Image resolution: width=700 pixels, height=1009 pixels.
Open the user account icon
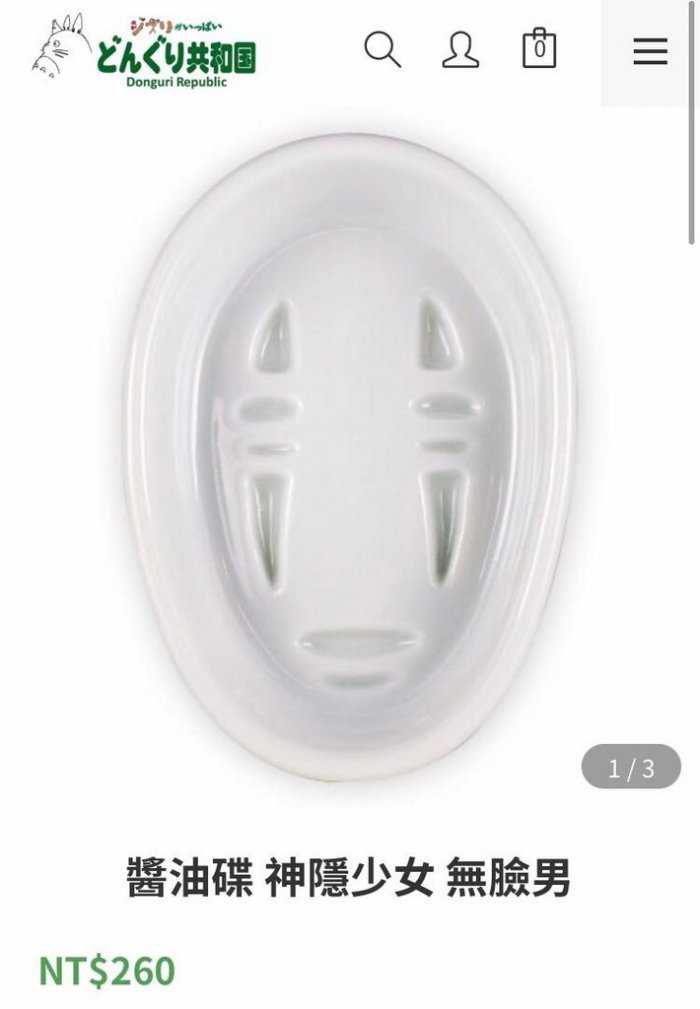click(x=460, y=49)
